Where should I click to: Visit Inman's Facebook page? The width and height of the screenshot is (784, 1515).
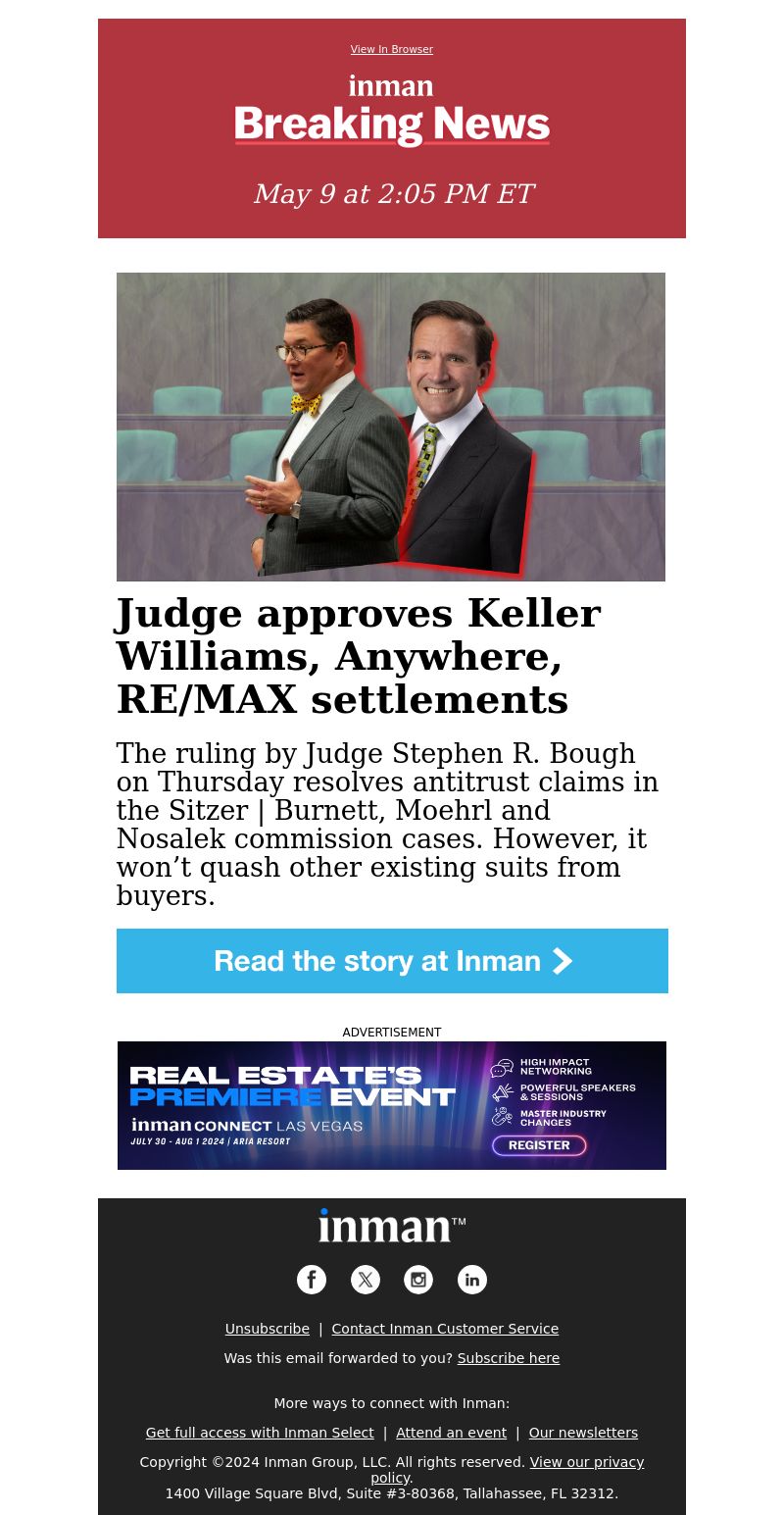click(x=312, y=1280)
